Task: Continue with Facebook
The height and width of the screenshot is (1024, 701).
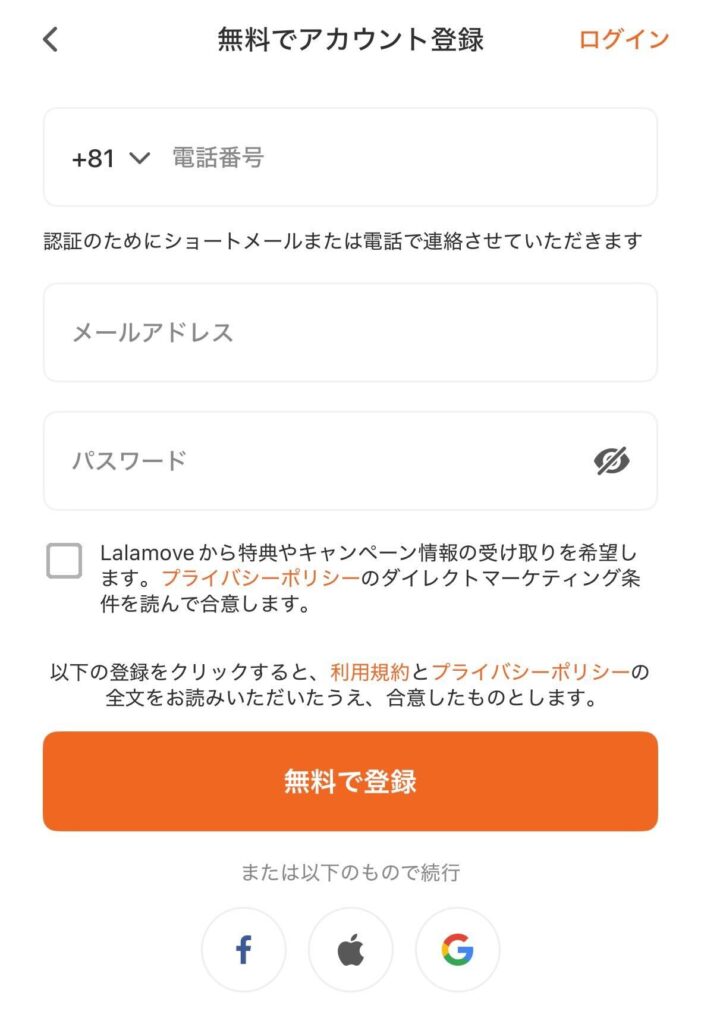Action: coord(243,950)
